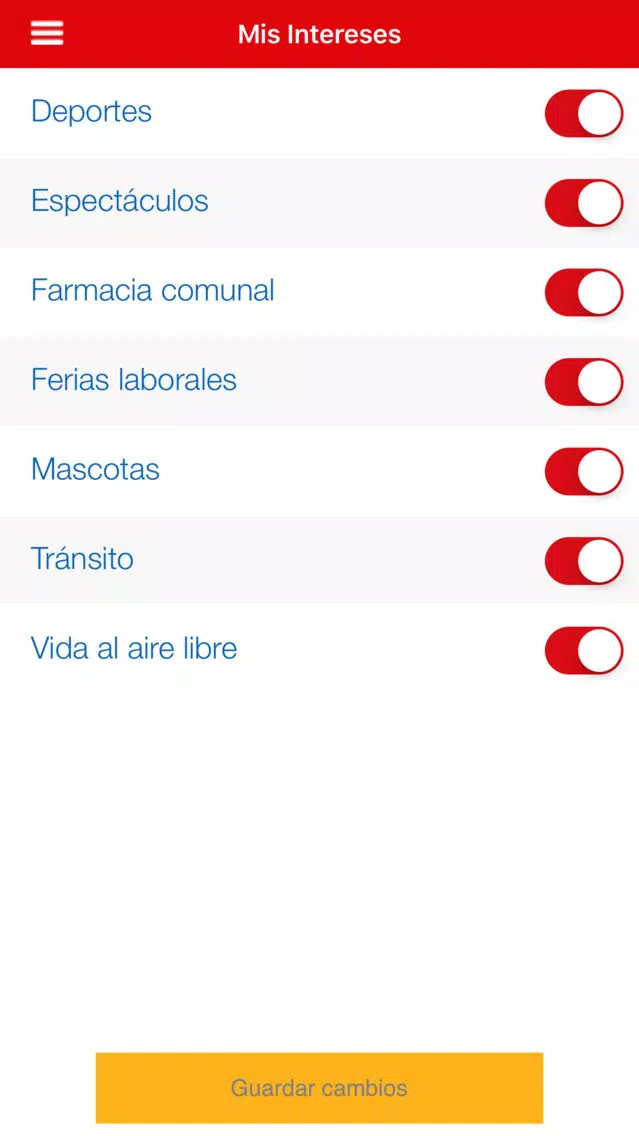Tap the Guardar cambios button
The image size is (639, 1136).
click(320, 1087)
